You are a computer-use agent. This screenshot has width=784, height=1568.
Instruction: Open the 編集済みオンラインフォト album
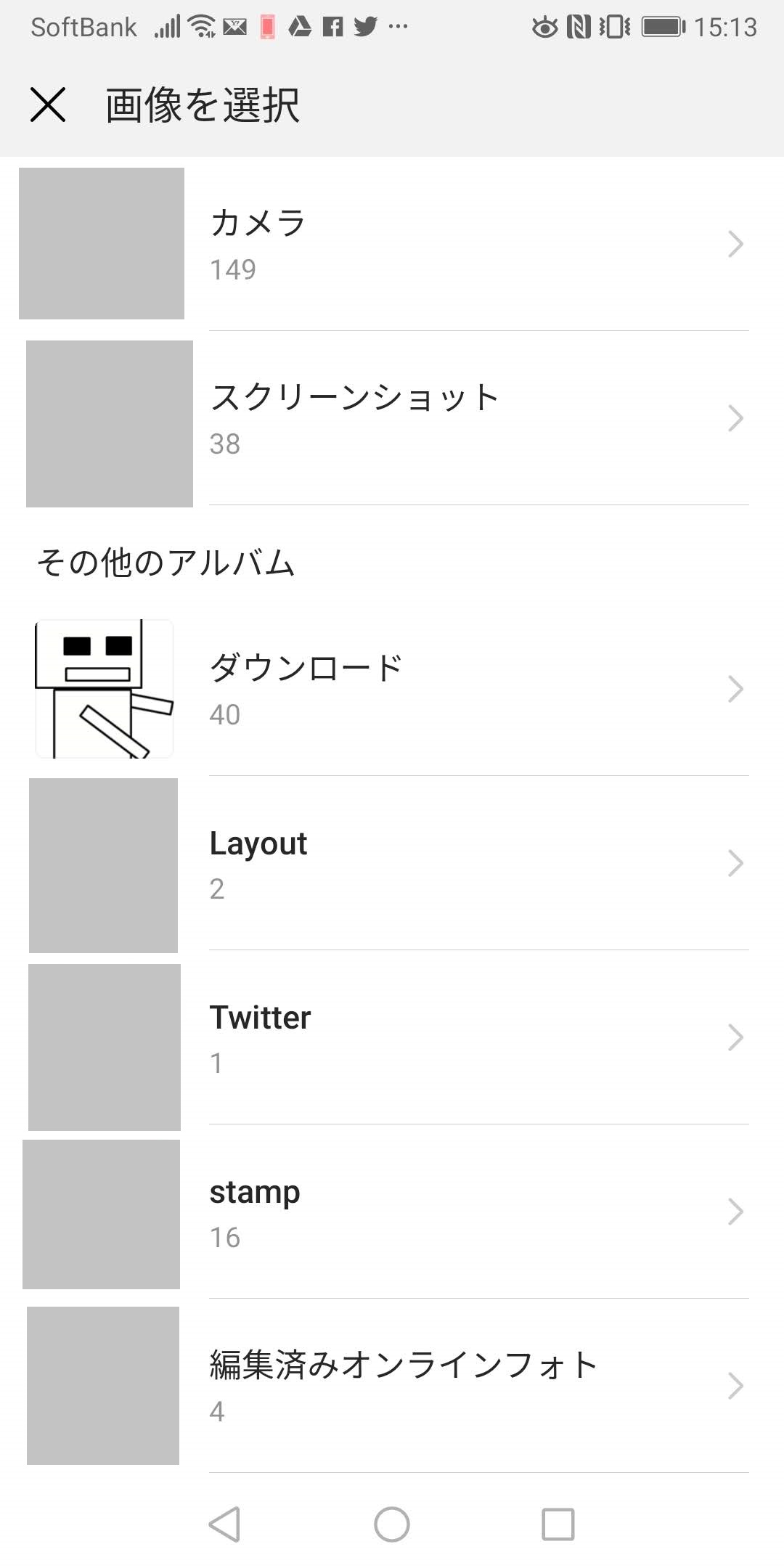point(392,1386)
